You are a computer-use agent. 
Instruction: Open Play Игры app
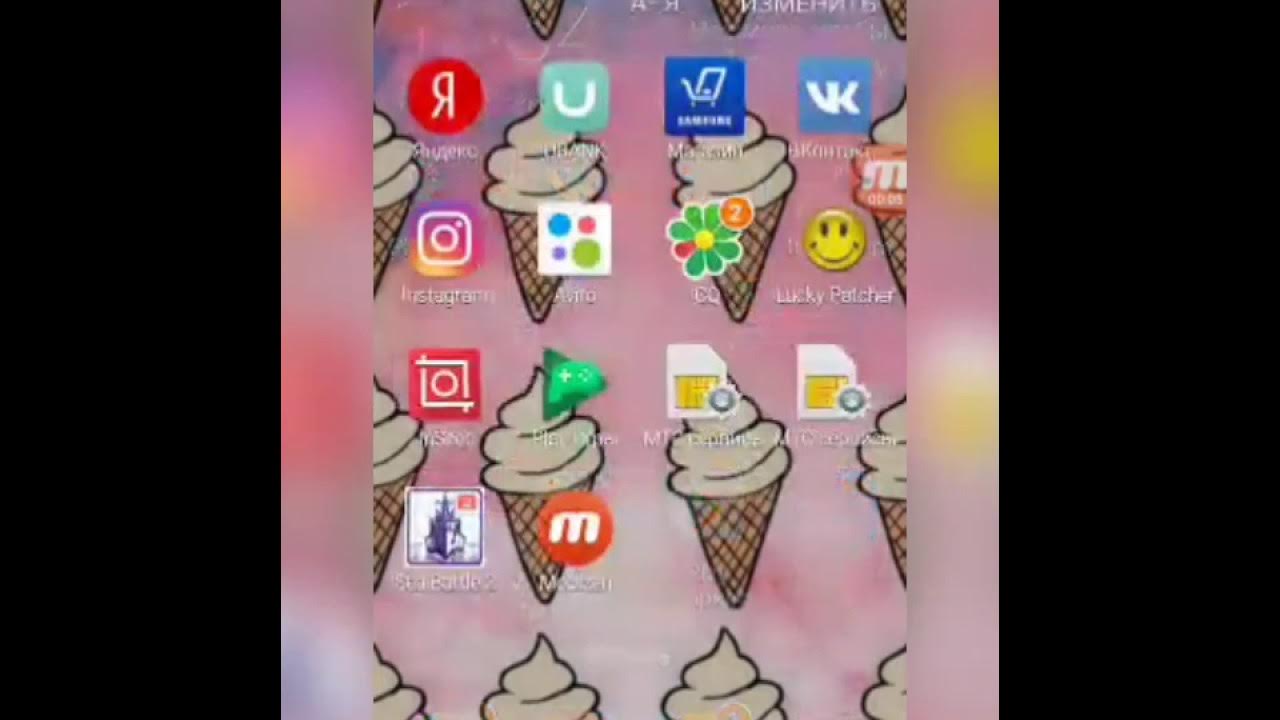coord(574,384)
